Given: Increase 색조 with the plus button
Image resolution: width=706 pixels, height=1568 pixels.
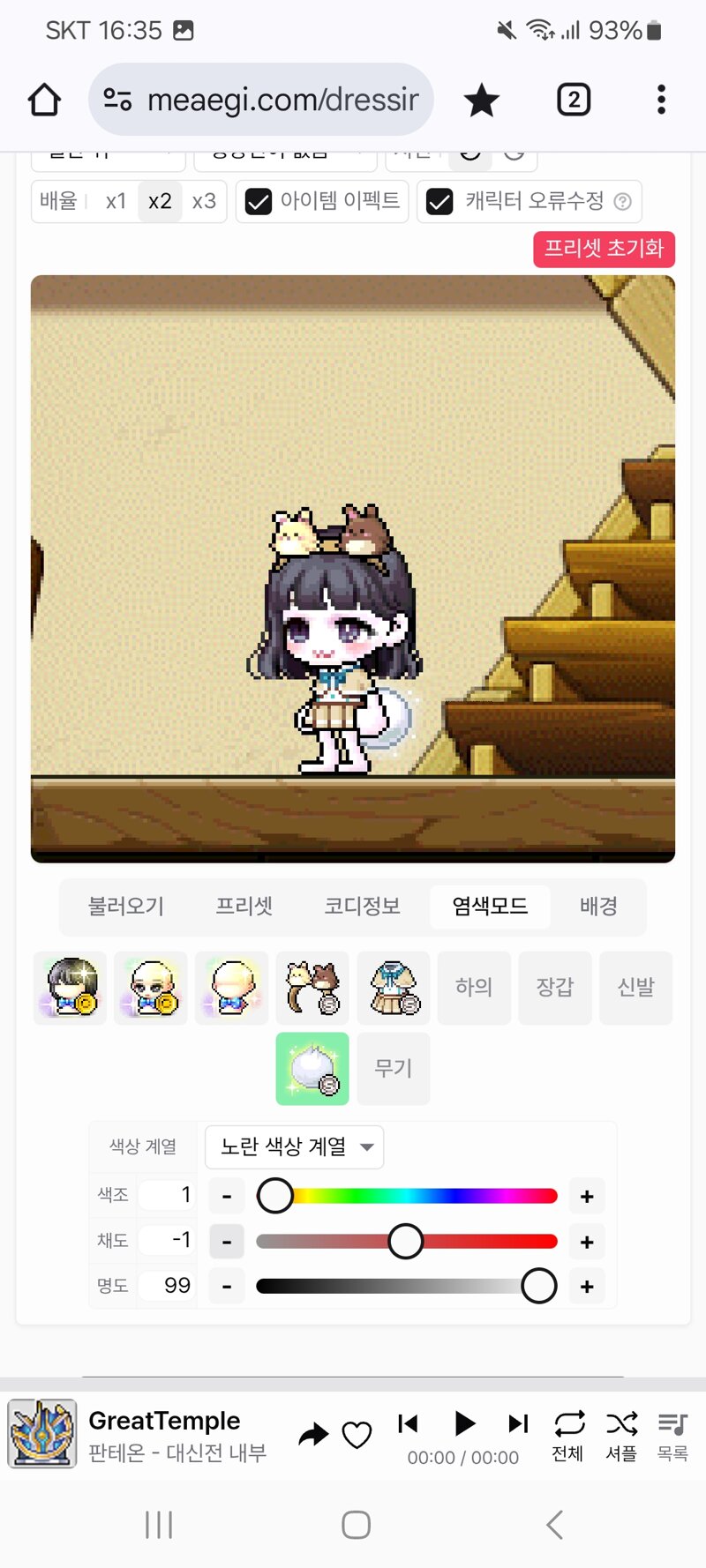Looking at the screenshot, I should click(x=587, y=1197).
